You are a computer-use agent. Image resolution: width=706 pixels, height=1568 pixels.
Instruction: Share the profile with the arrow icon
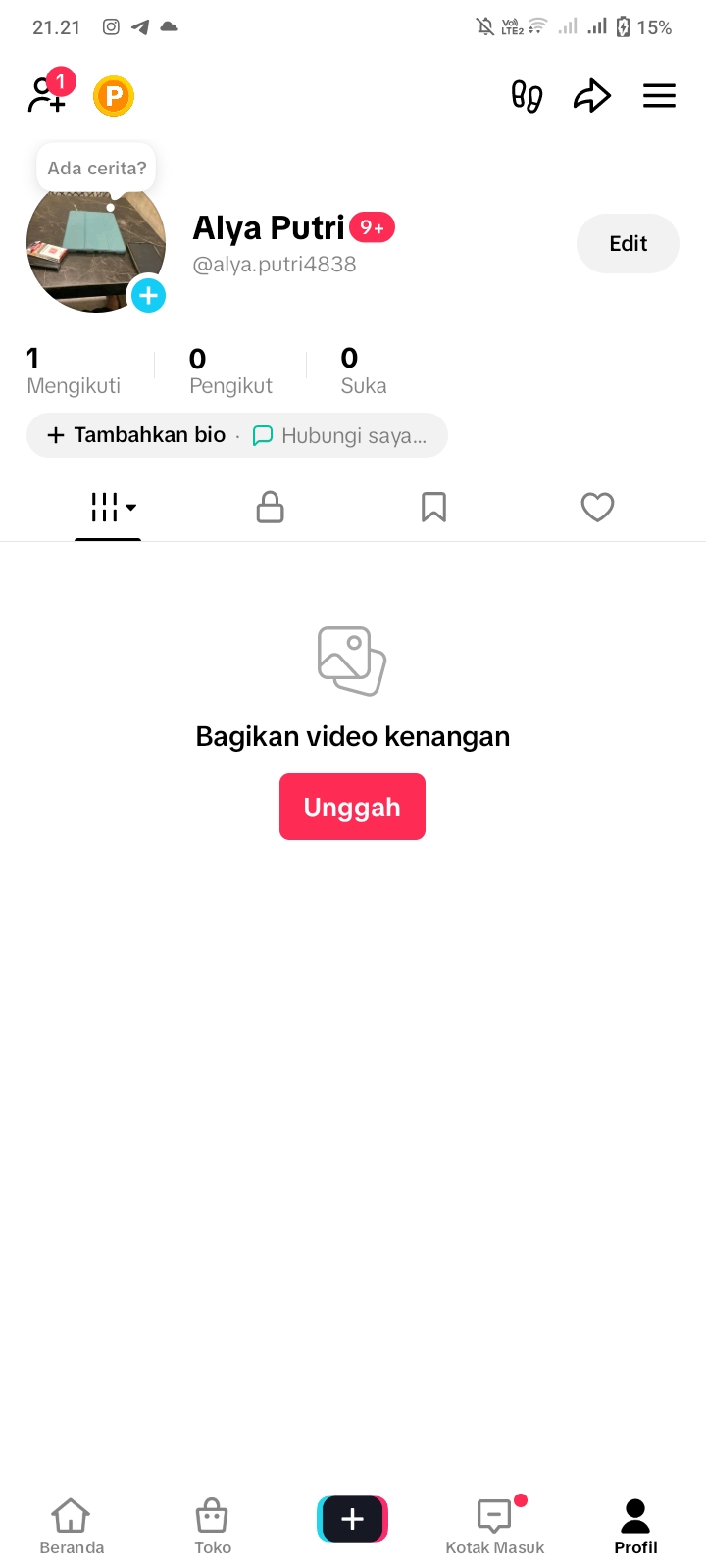[x=591, y=96]
